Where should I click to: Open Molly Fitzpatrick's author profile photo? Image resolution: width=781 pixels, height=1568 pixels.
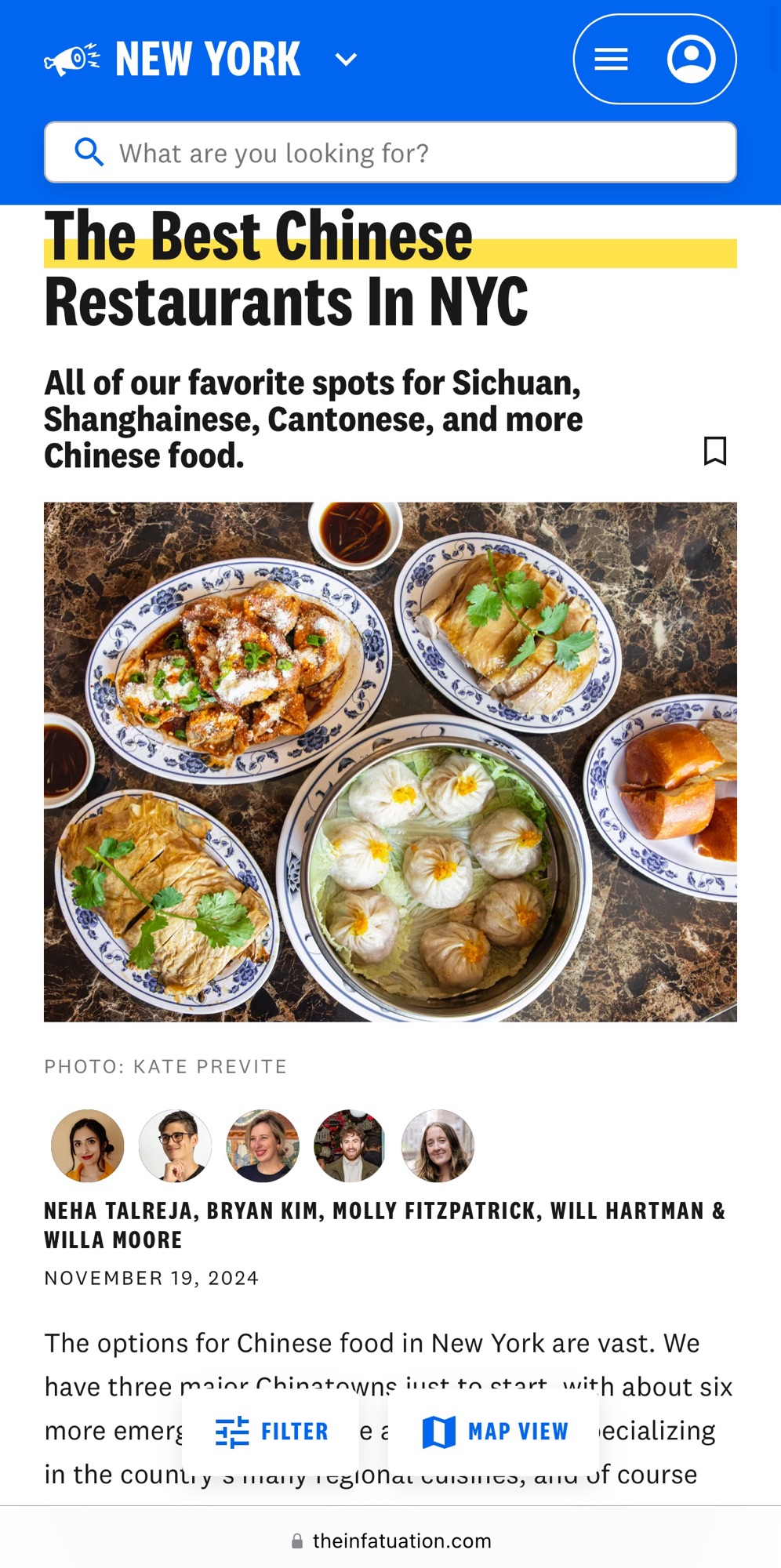click(x=263, y=1145)
